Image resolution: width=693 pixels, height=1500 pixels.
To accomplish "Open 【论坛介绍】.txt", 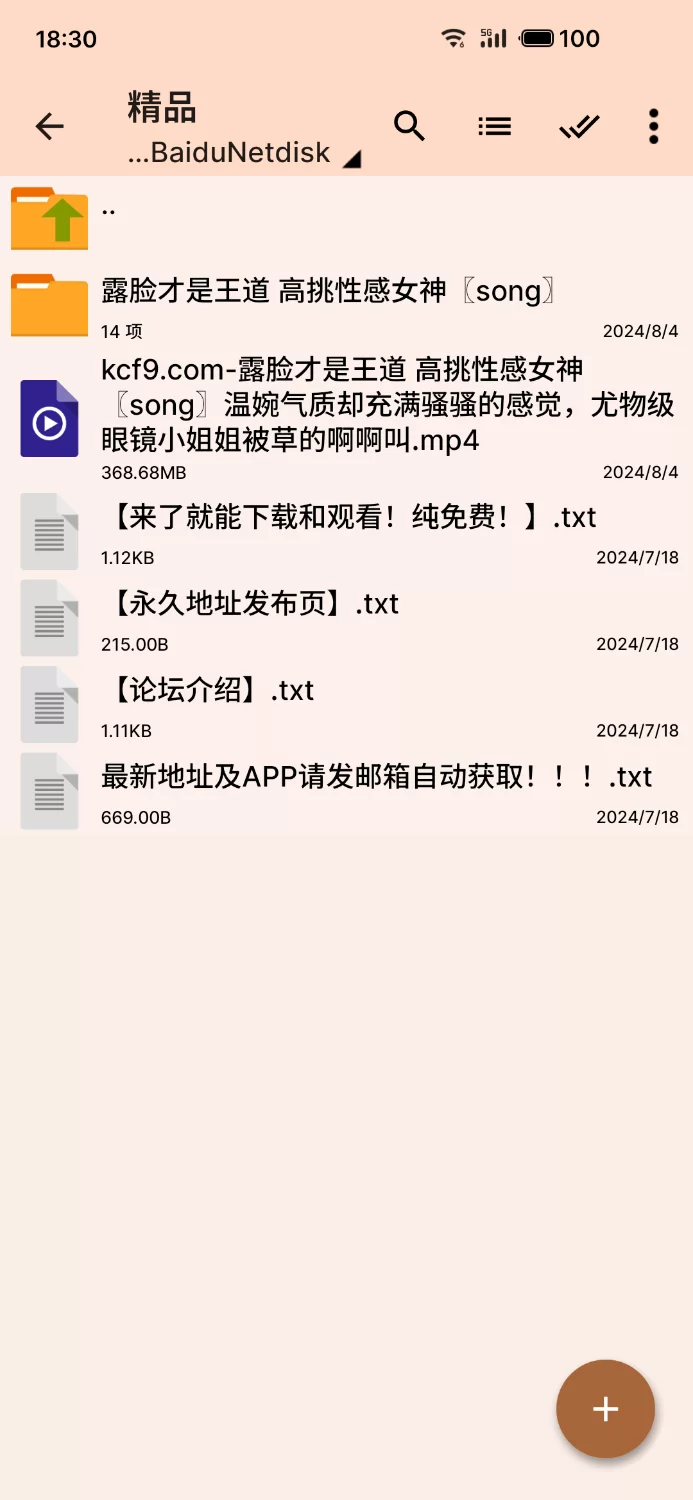I will pyautogui.click(x=346, y=704).
